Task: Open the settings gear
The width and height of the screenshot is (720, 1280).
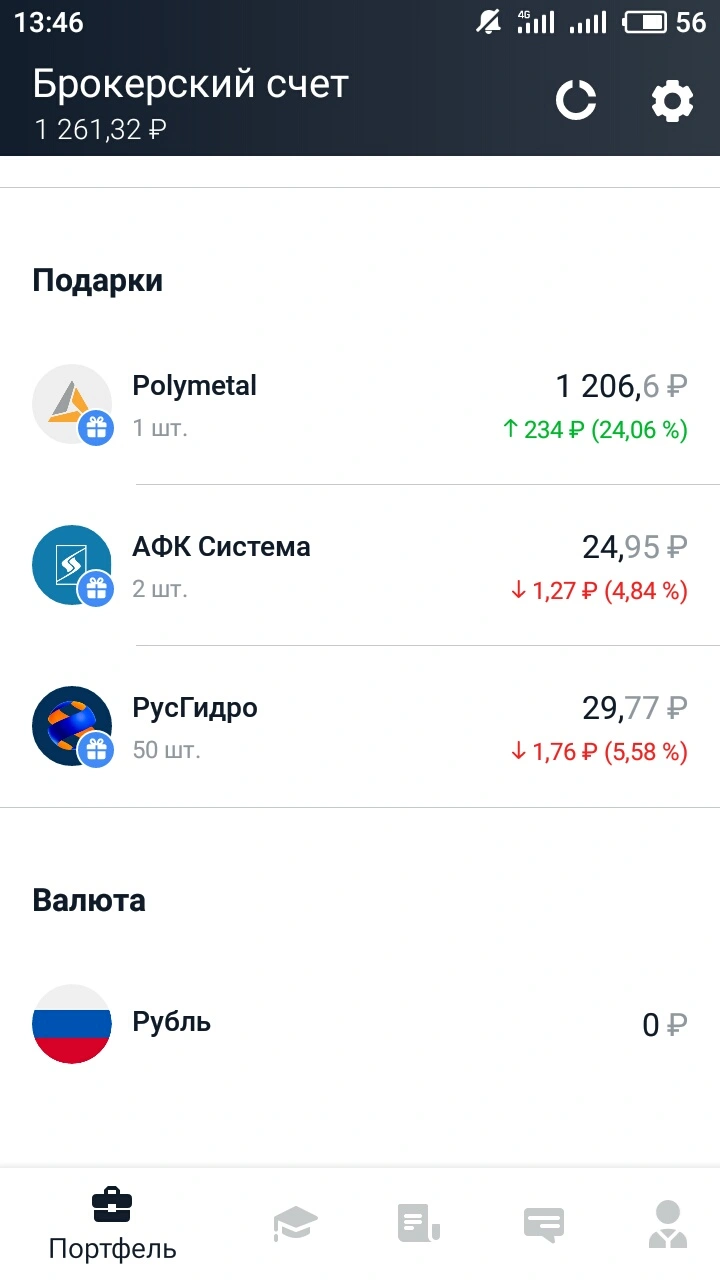Action: coord(672,101)
